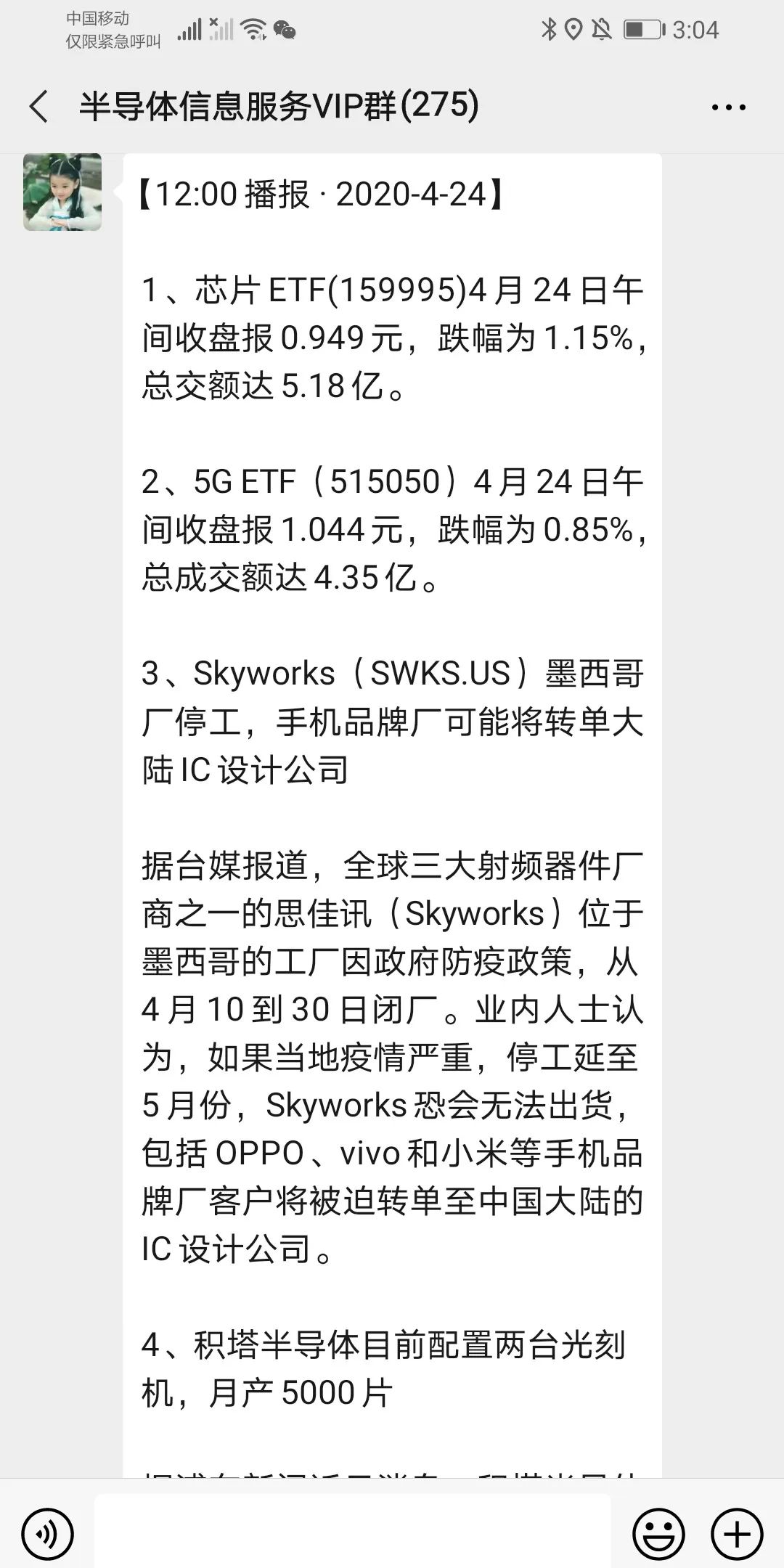The width and height of the screenshot is (784, 1568).
Task: Open the sender's avatar profile
Action: (62, 192)
